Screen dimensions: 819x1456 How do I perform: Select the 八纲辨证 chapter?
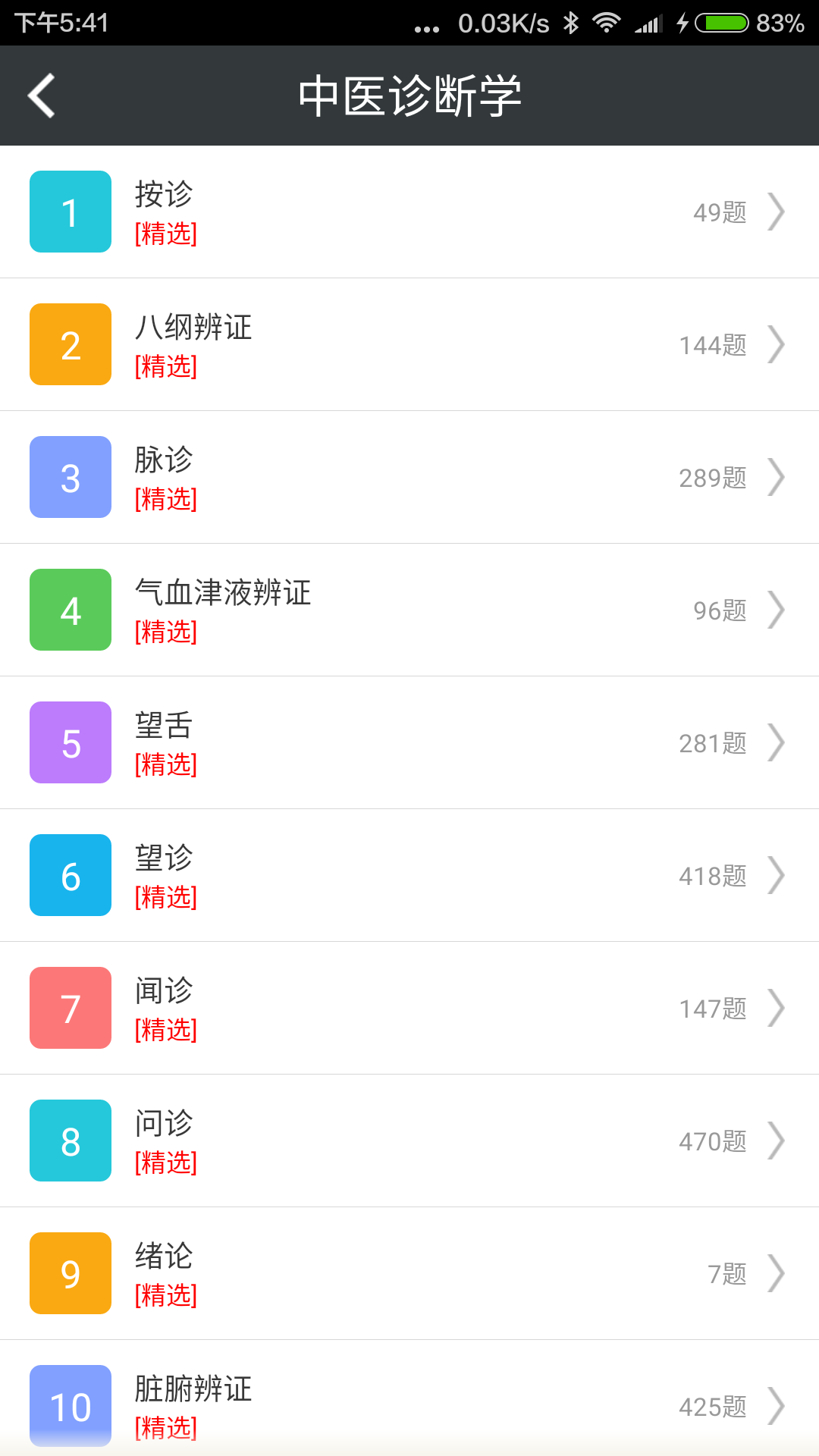409,344
